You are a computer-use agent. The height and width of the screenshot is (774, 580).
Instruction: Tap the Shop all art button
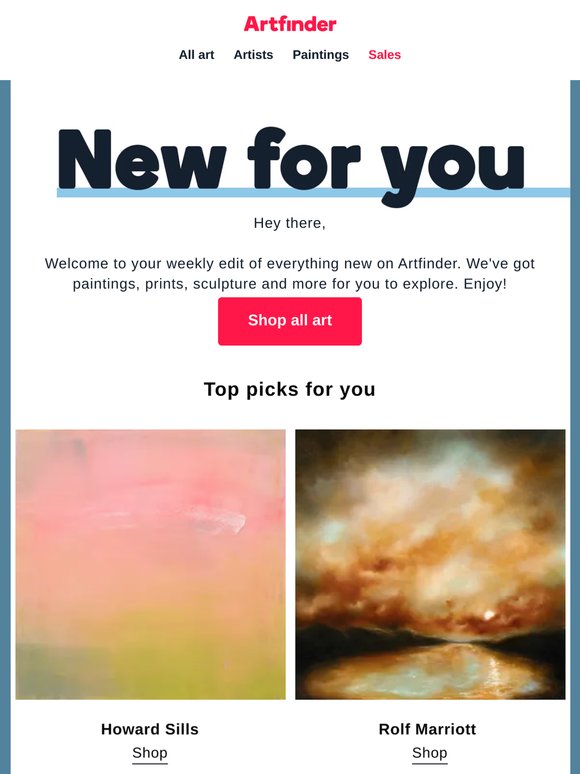pyautogui.click(x=290, y=321)
